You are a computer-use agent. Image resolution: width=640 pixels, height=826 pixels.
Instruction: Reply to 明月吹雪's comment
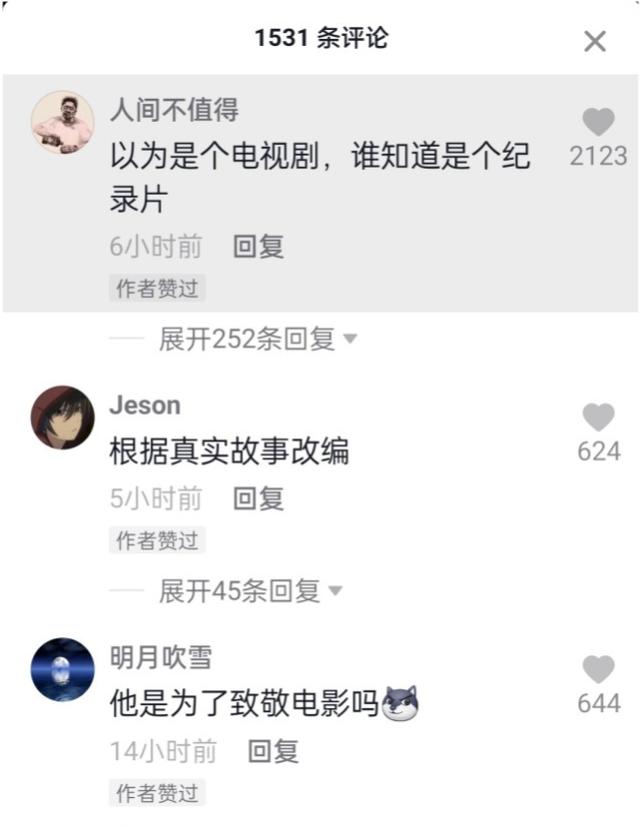(x=273, y=751)
